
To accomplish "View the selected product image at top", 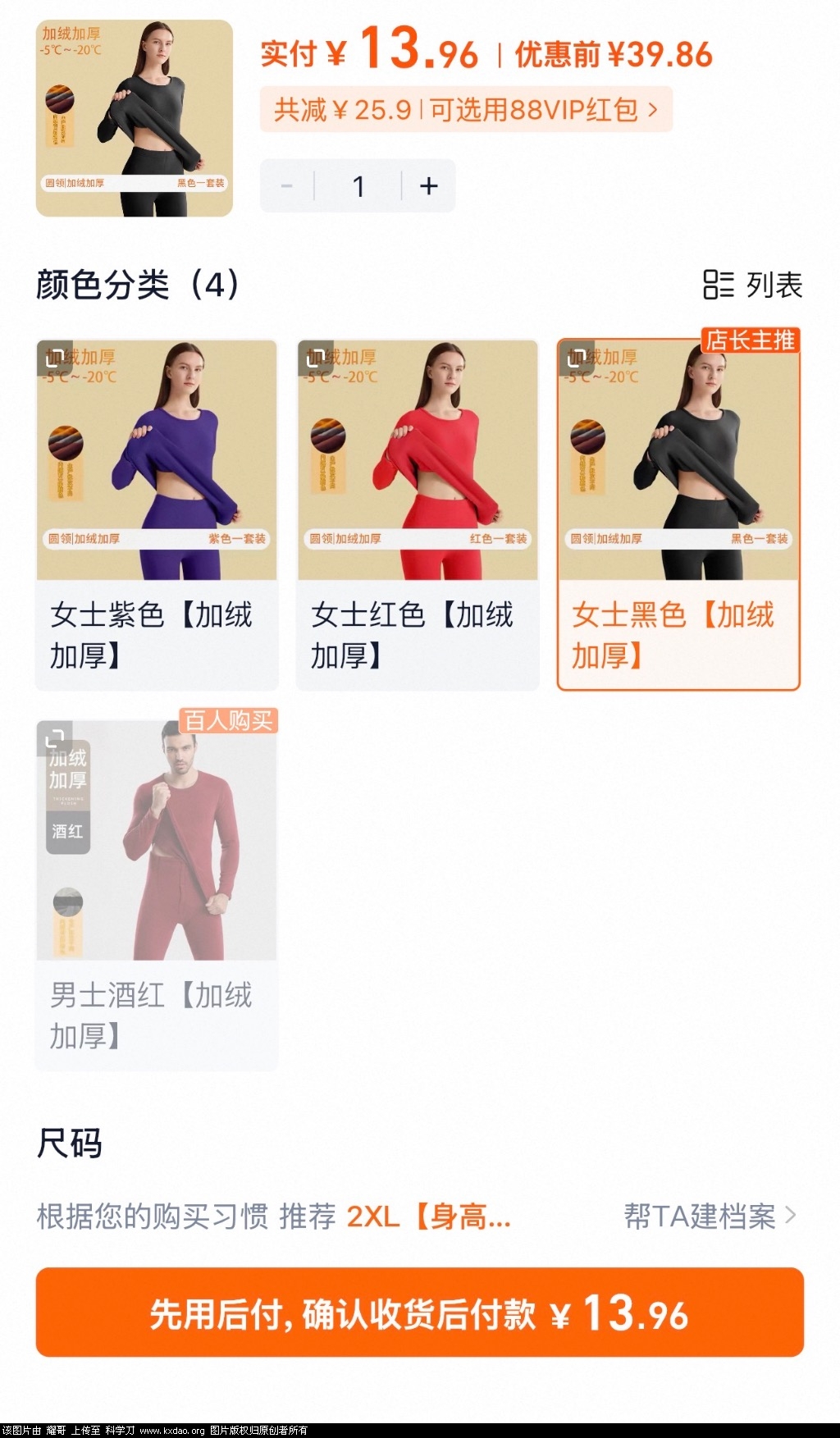I will [x=135, y=119].
